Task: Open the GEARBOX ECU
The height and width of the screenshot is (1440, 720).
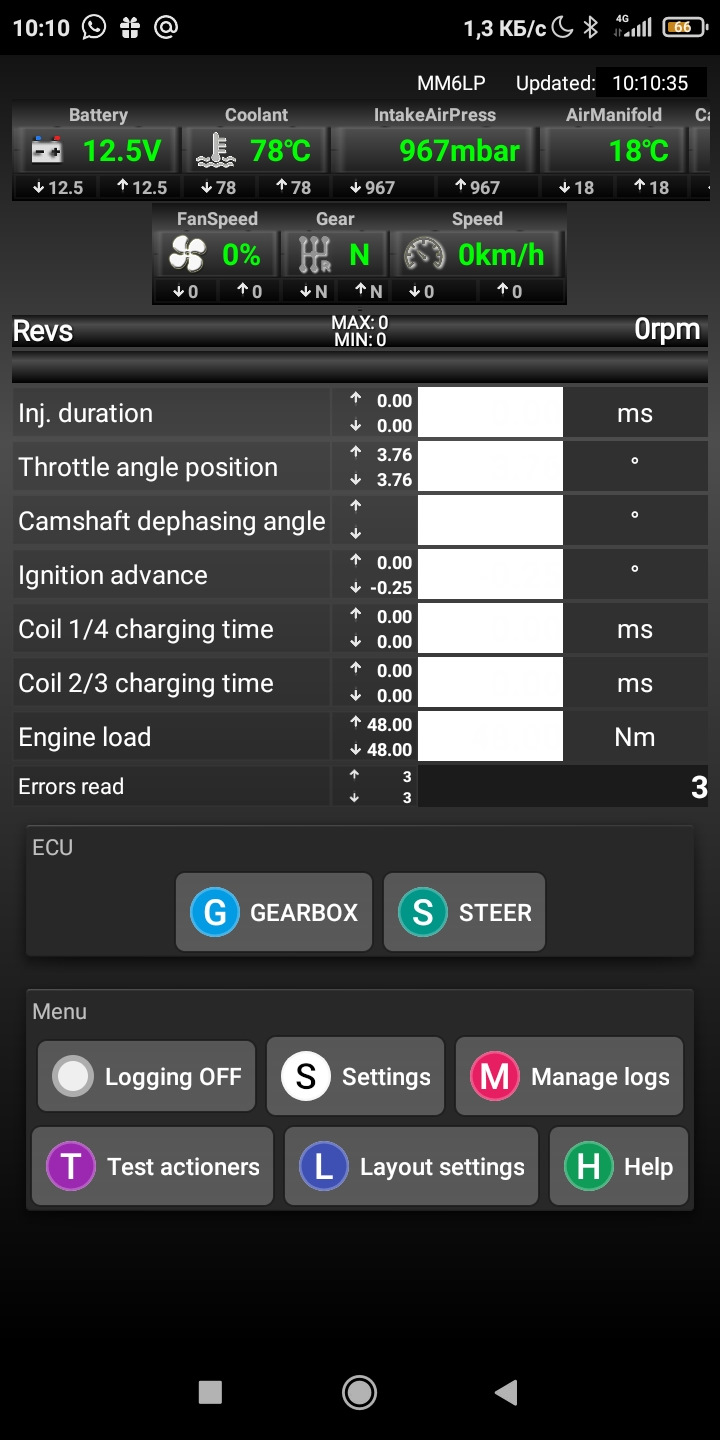Action: 274,912
